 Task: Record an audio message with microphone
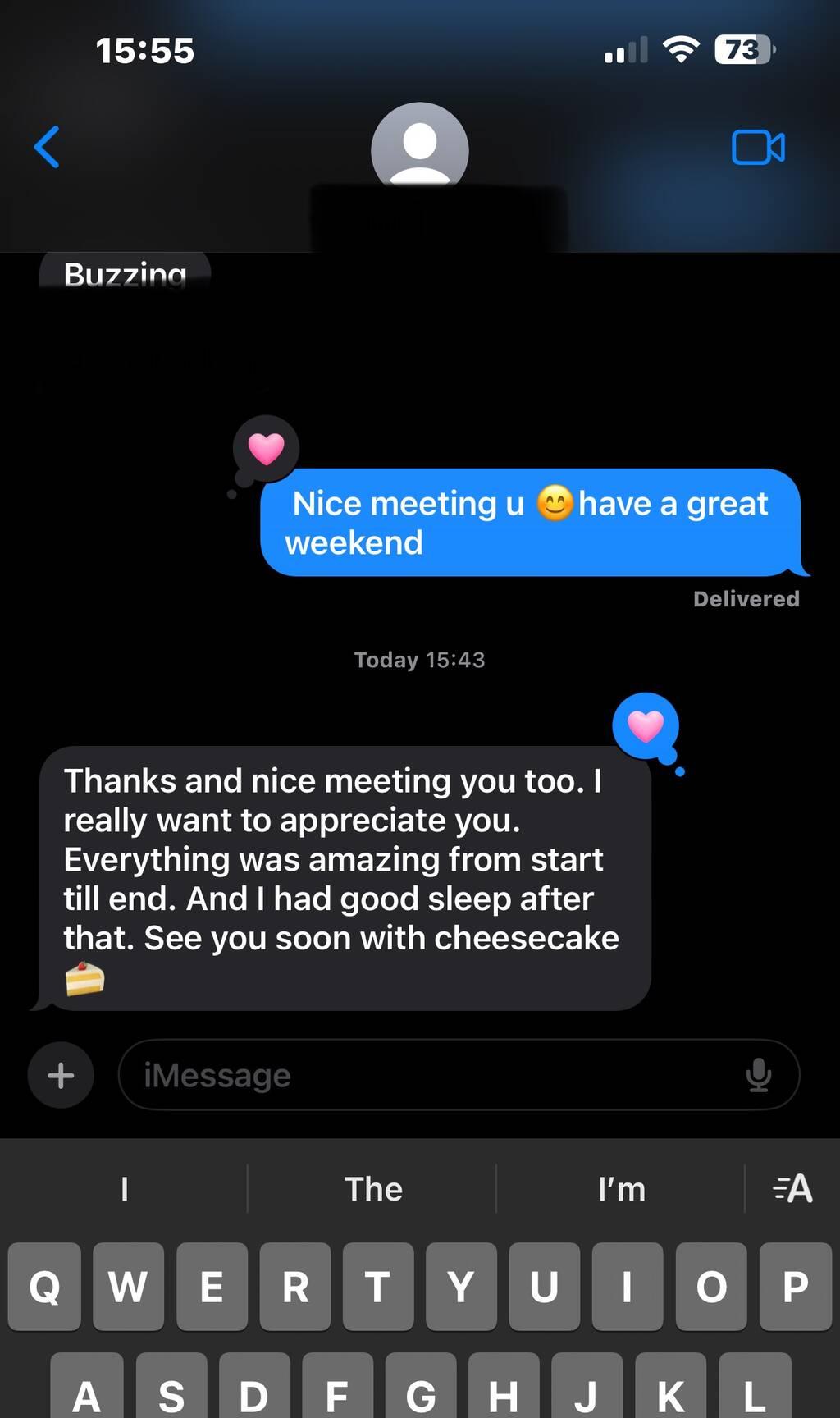click(759, 1075)
